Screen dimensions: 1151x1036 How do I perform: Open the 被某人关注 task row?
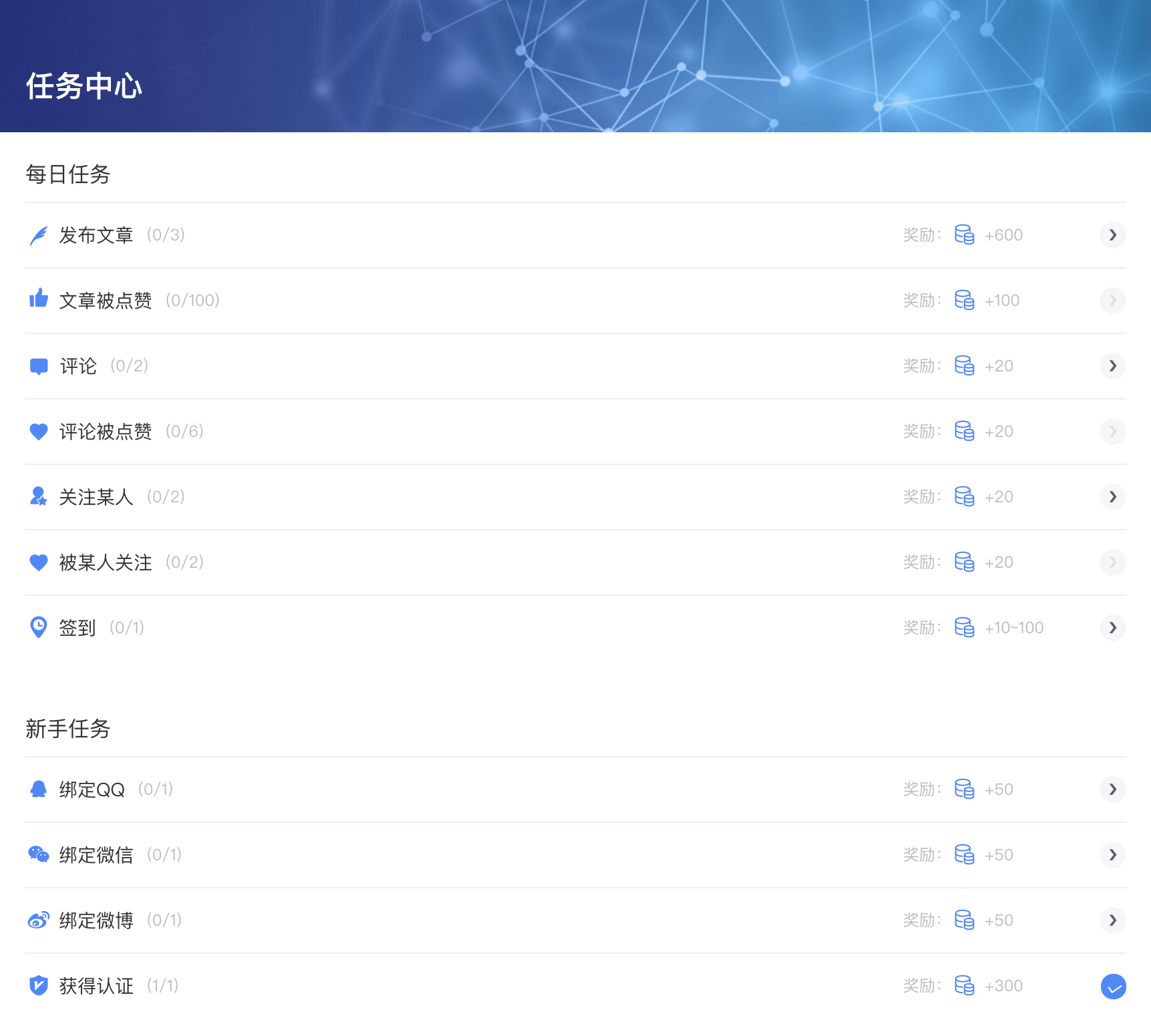(x=1112, y=562)
